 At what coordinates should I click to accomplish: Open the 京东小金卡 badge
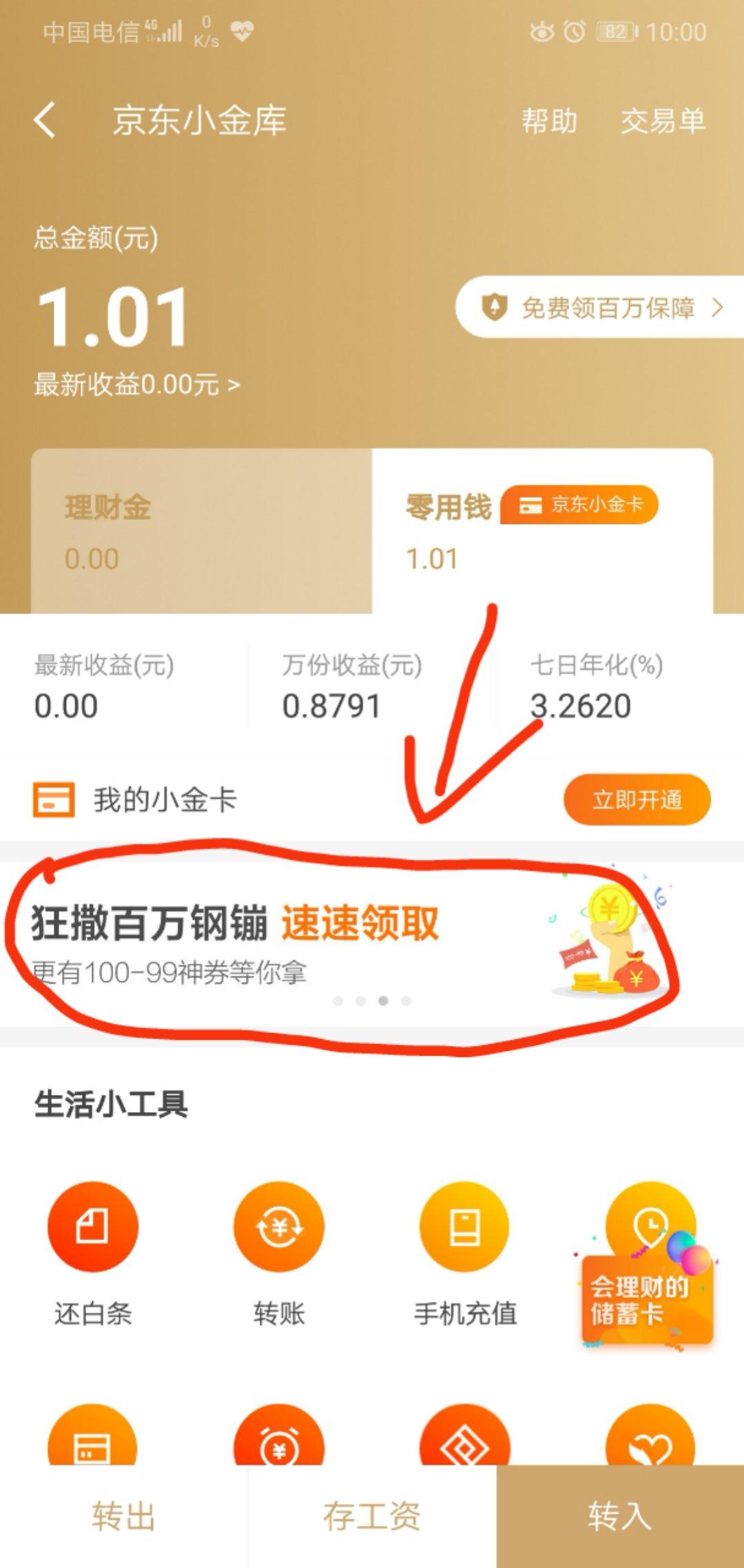[x=580, y=505]
